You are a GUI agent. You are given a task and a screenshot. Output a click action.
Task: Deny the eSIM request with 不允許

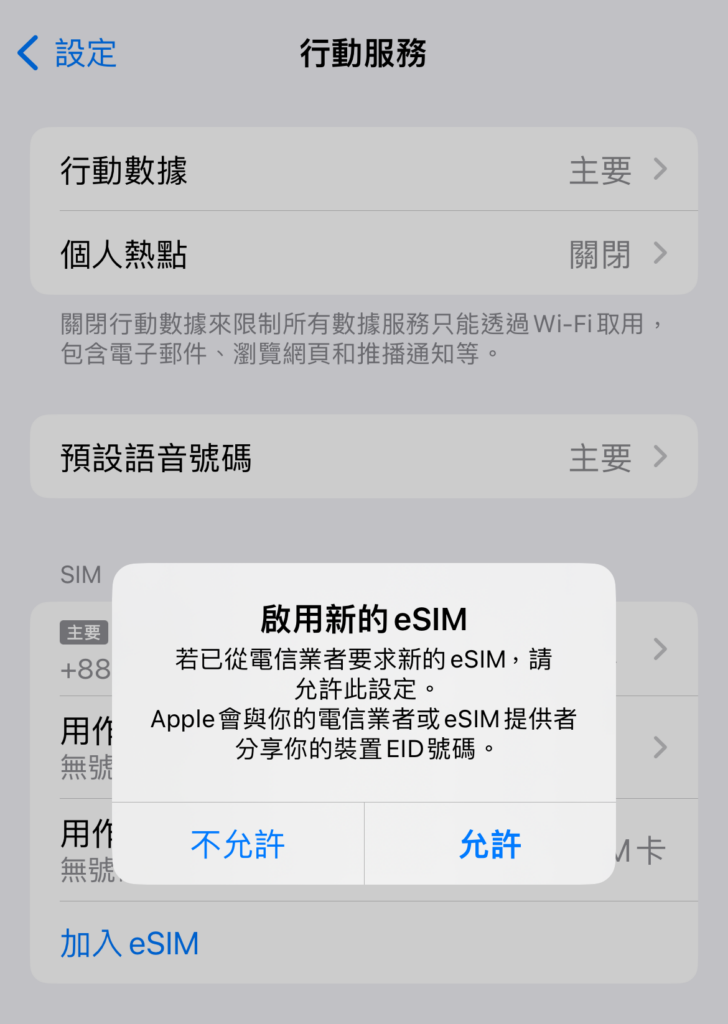[x=237, y=845]
